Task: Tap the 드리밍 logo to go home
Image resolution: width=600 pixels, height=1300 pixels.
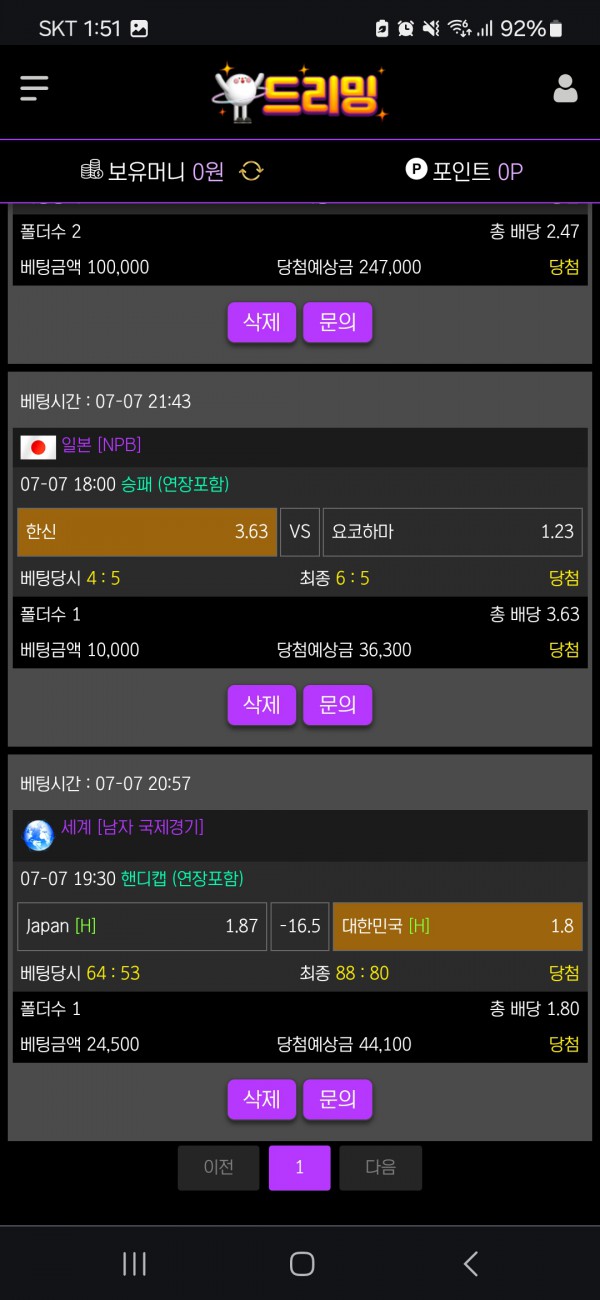Action: coord(300,93)
